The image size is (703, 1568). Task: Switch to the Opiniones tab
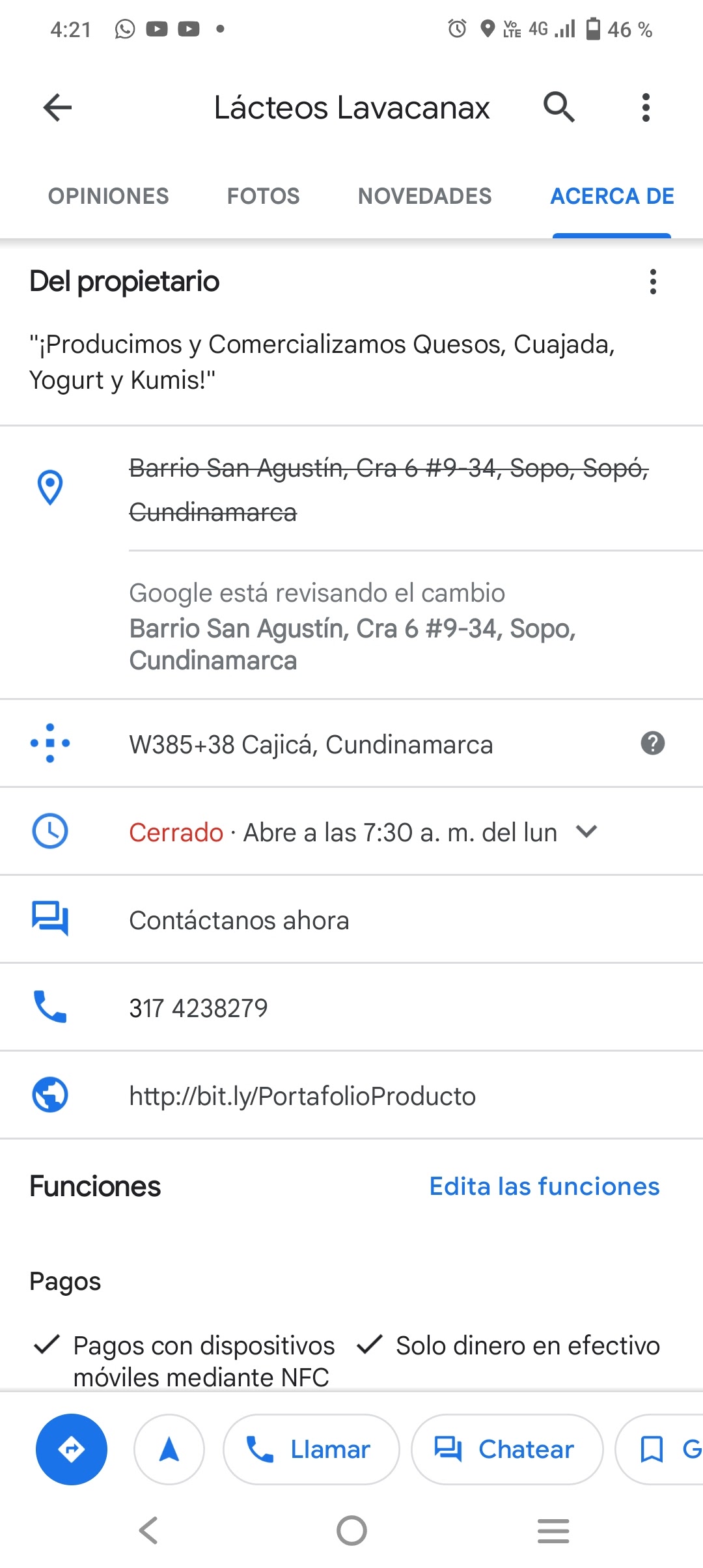coord(109,196)
